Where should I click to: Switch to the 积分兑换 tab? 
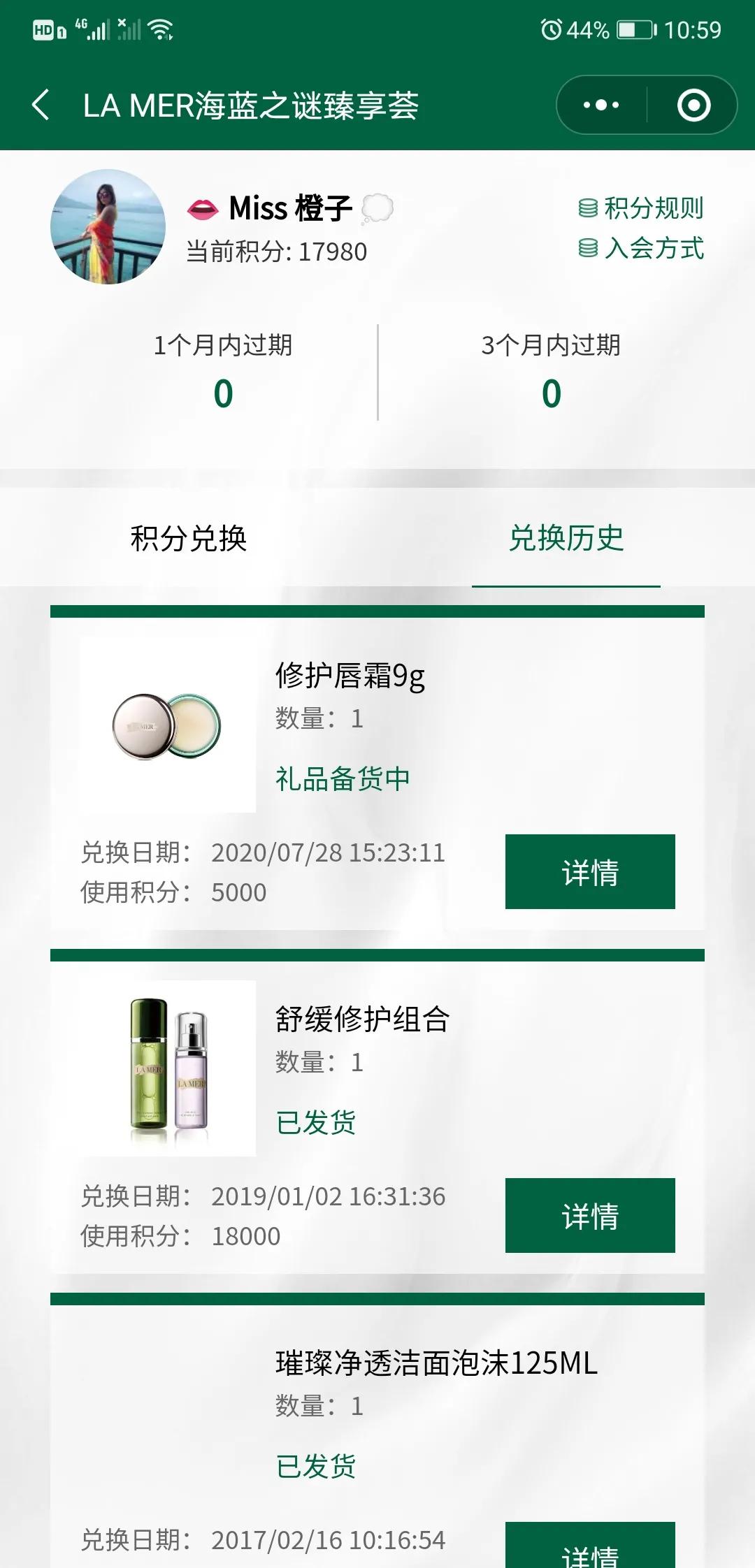pos(190,539)
